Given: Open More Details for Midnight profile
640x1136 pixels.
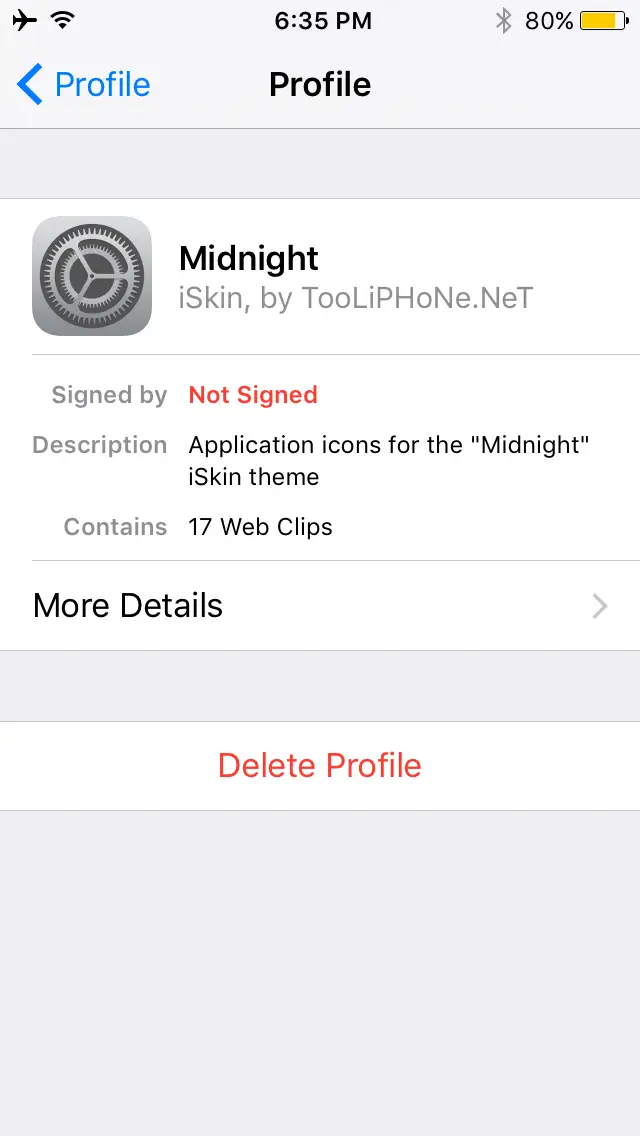Looking at the screenshot, I should 320,606.
